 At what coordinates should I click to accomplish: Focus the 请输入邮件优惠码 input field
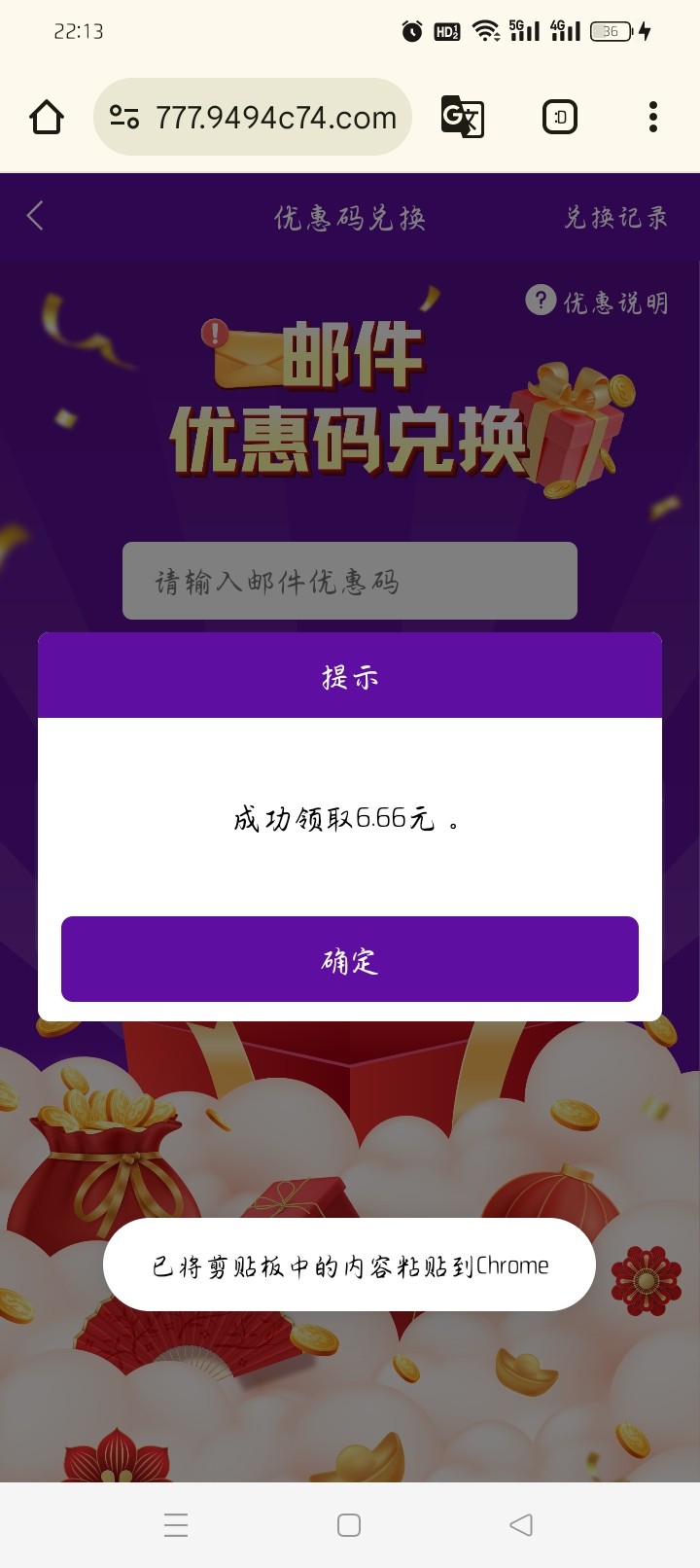[350, 581]
